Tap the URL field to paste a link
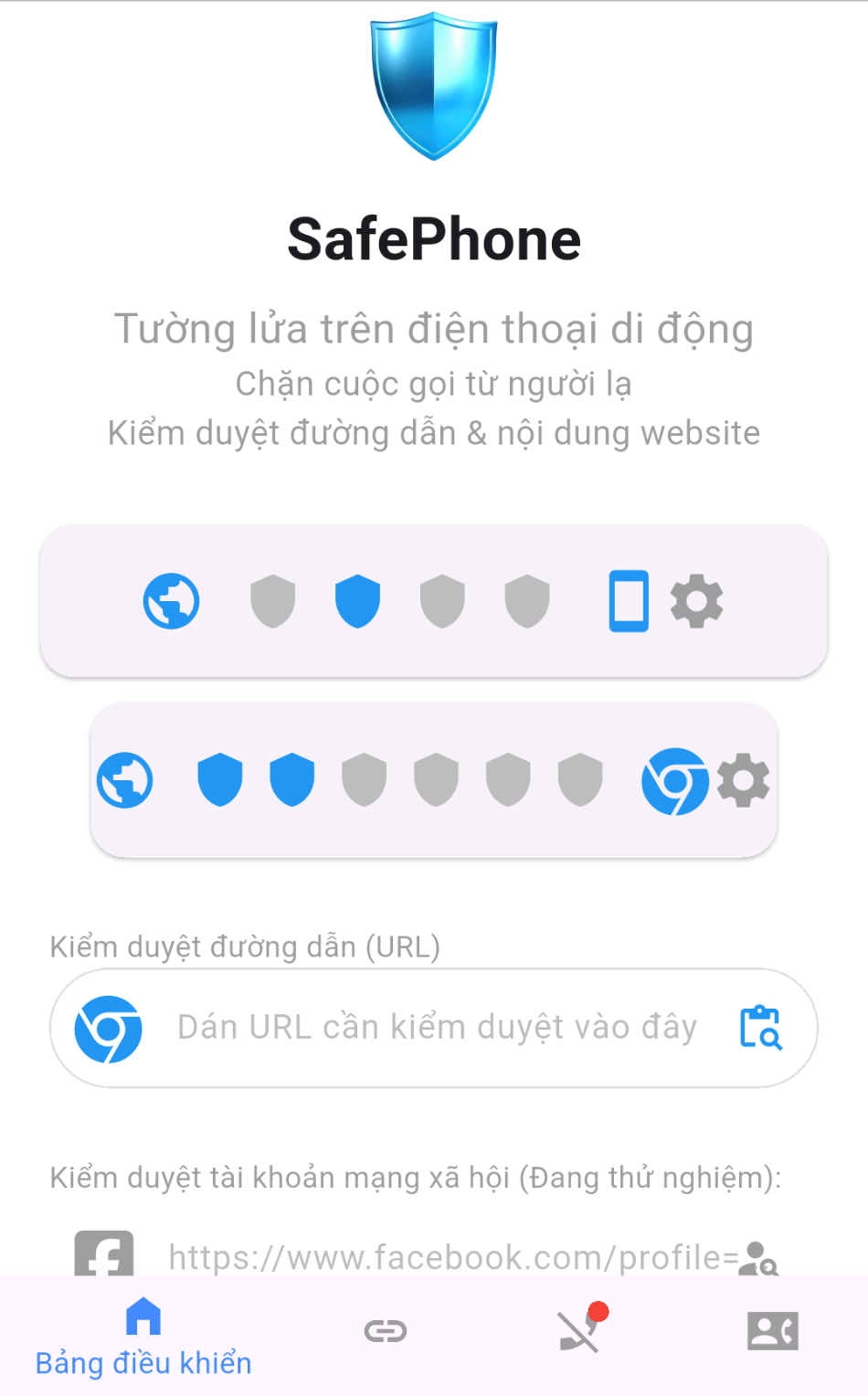 [437, 1028]
